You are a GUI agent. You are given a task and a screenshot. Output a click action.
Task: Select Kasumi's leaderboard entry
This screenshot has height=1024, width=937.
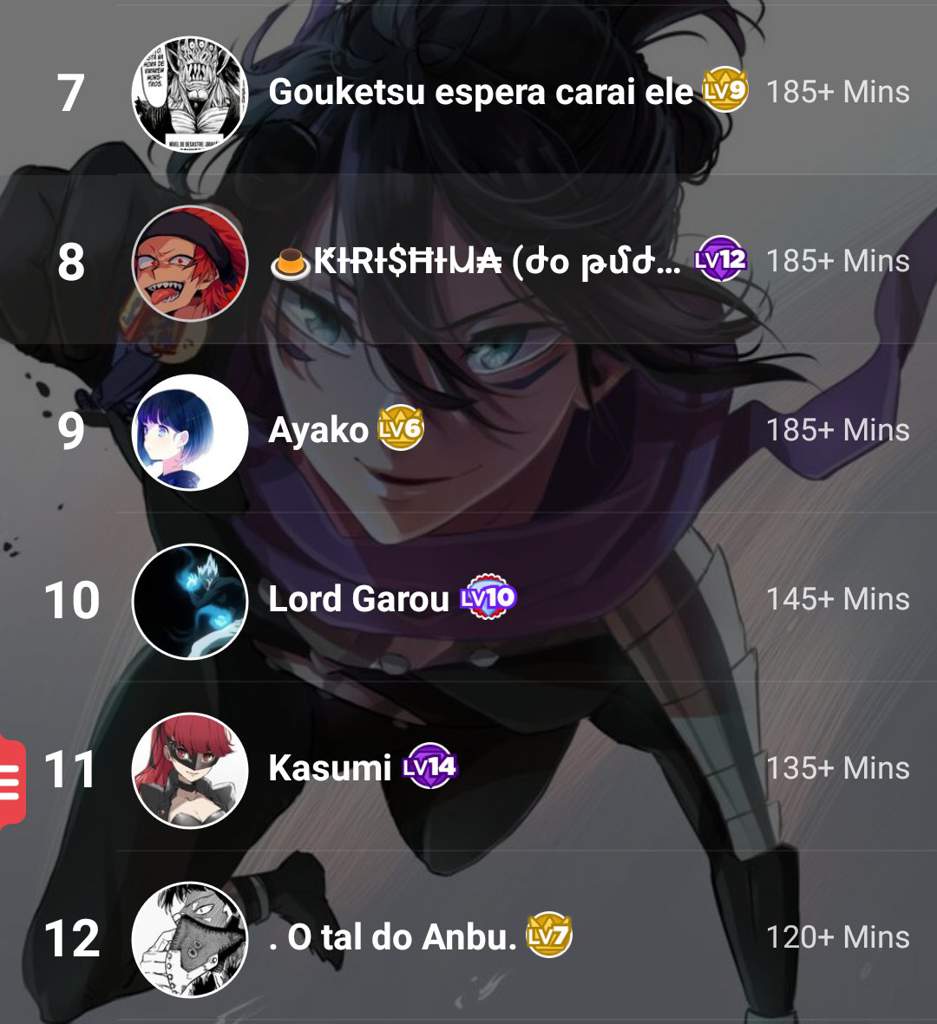329,769
